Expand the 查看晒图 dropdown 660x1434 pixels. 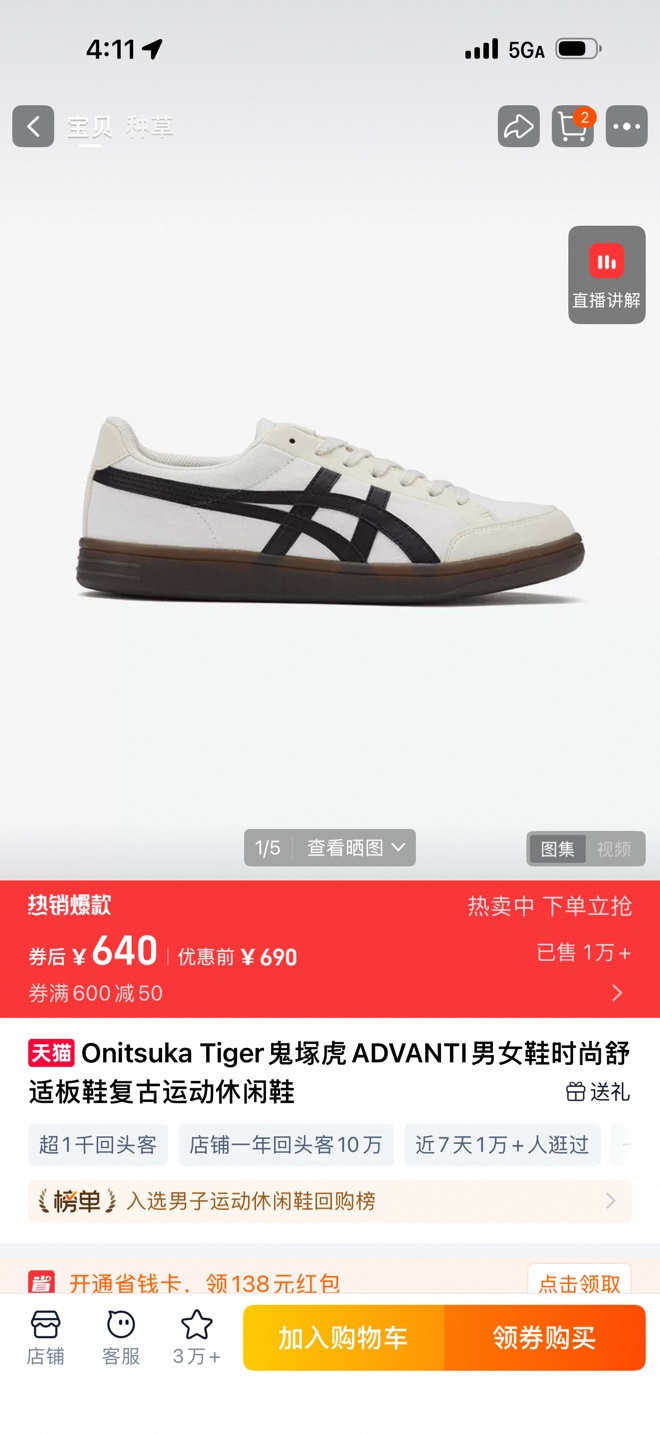coord(355,848)
